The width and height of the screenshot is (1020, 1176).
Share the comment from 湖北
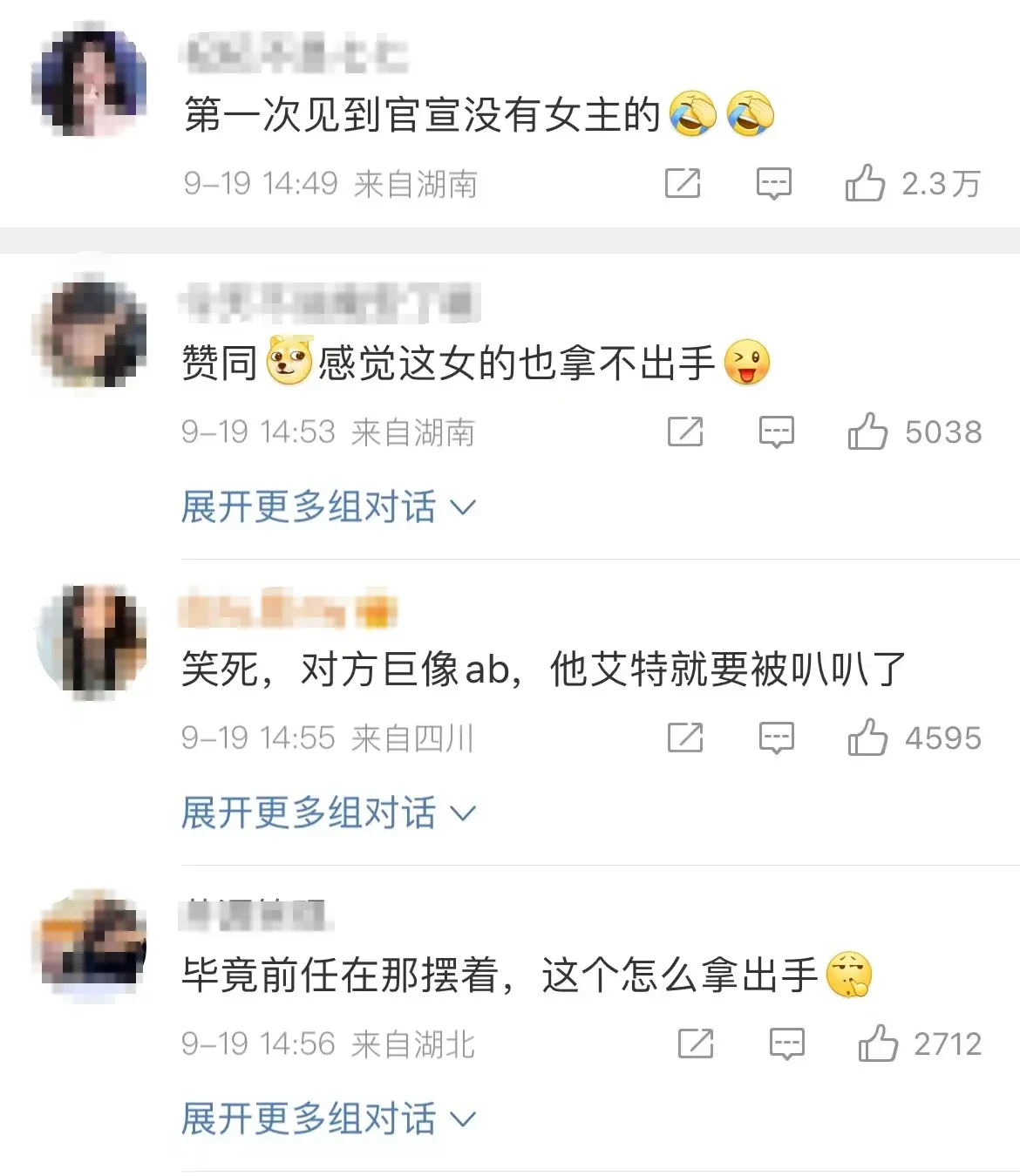click(x=696, y=1043)
